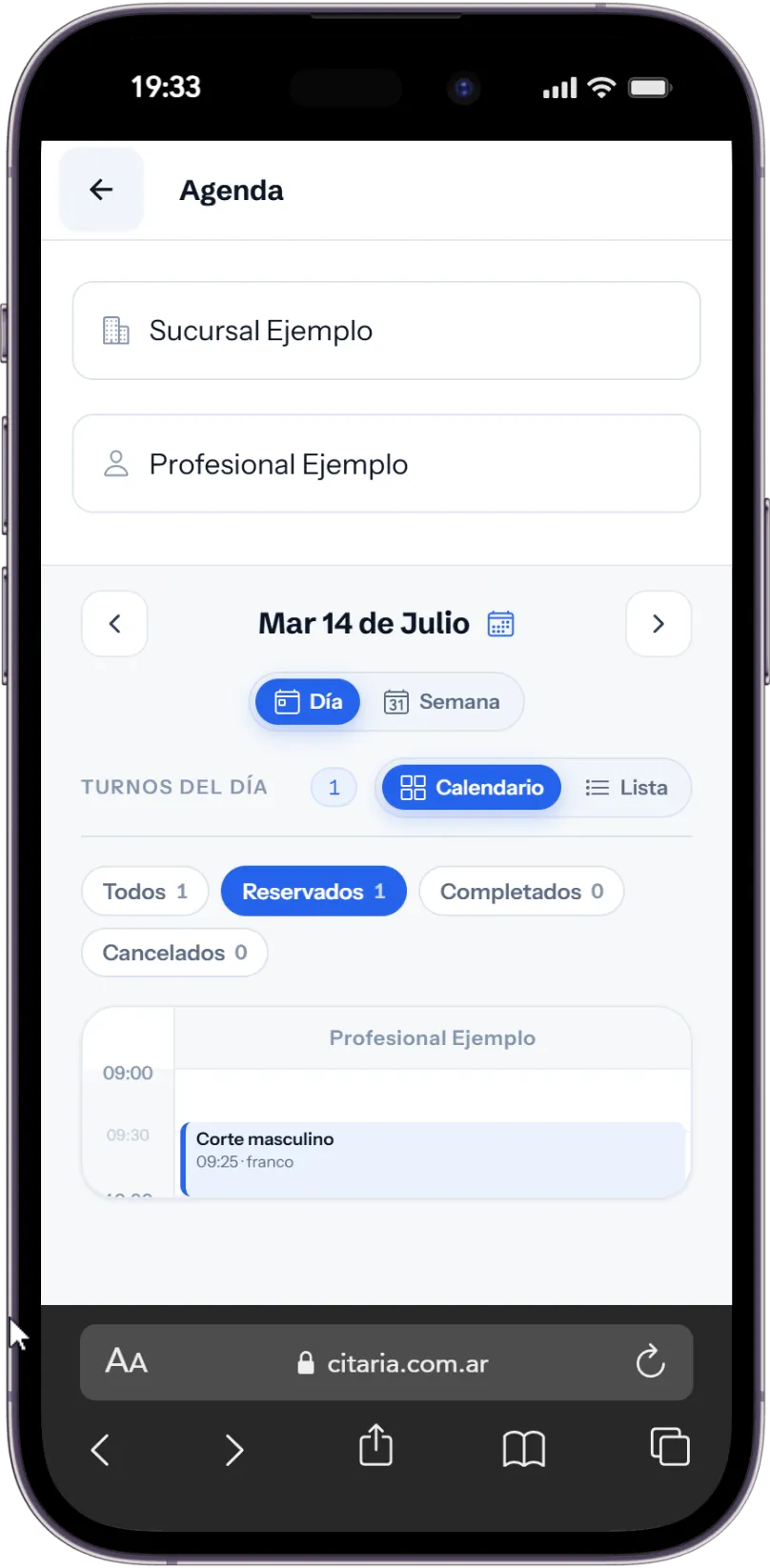Reload the page in Safari

tap(650, 1362)
